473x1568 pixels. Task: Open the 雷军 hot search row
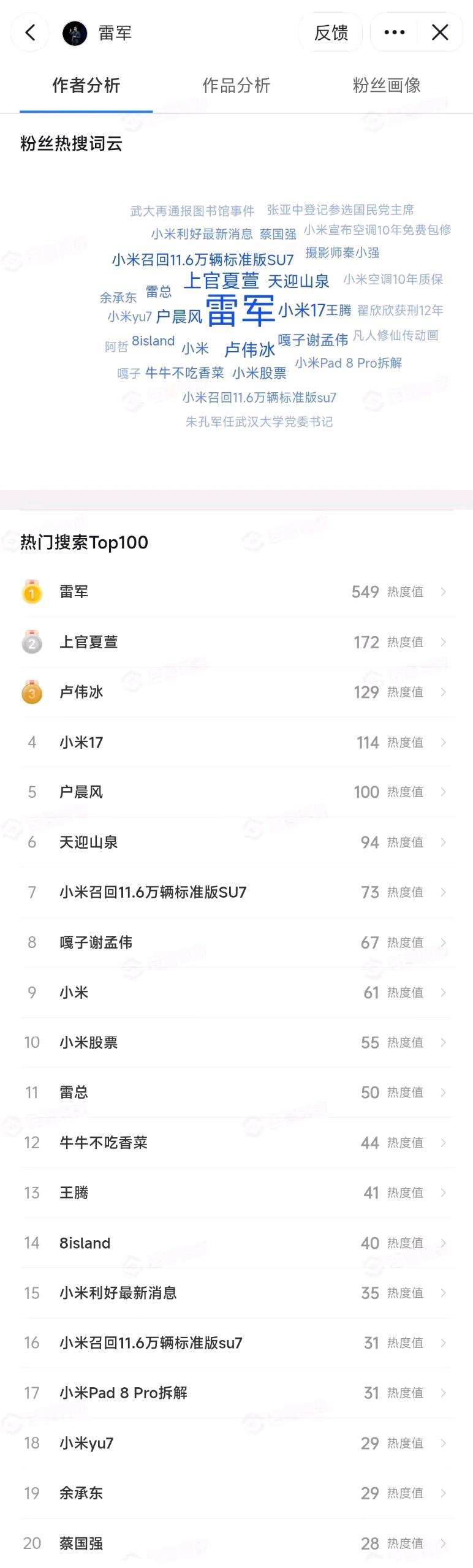coord(236,592)
